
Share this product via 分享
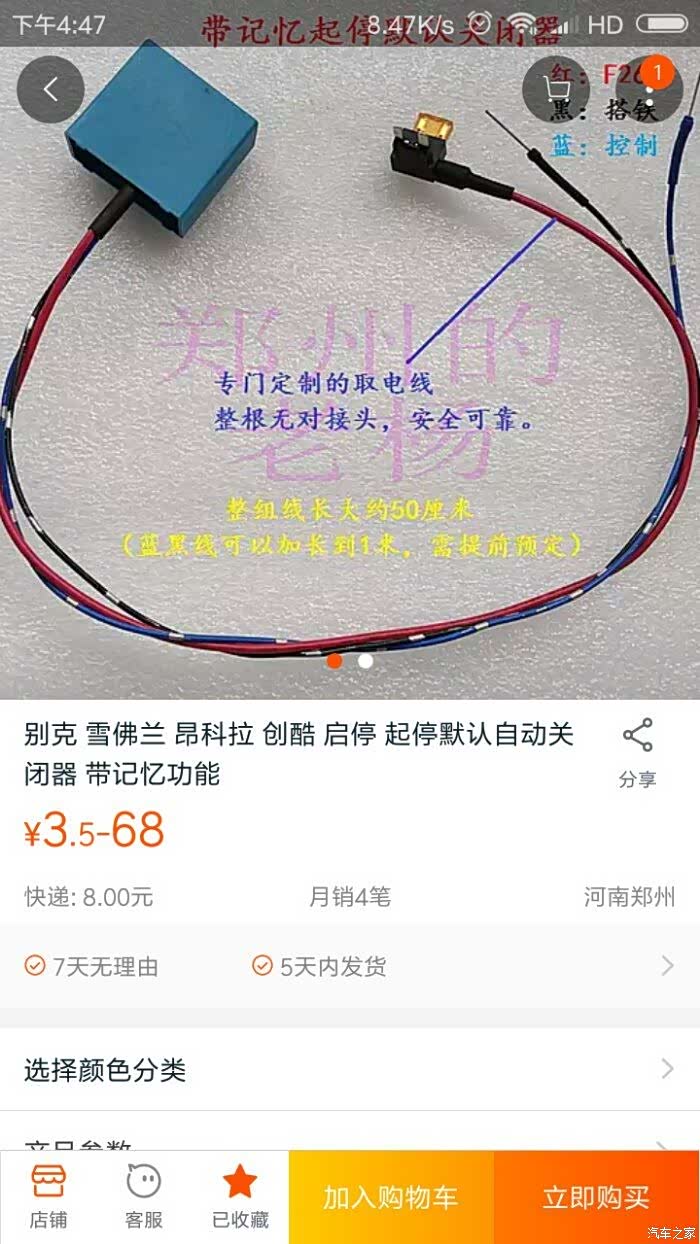[637, 752]
